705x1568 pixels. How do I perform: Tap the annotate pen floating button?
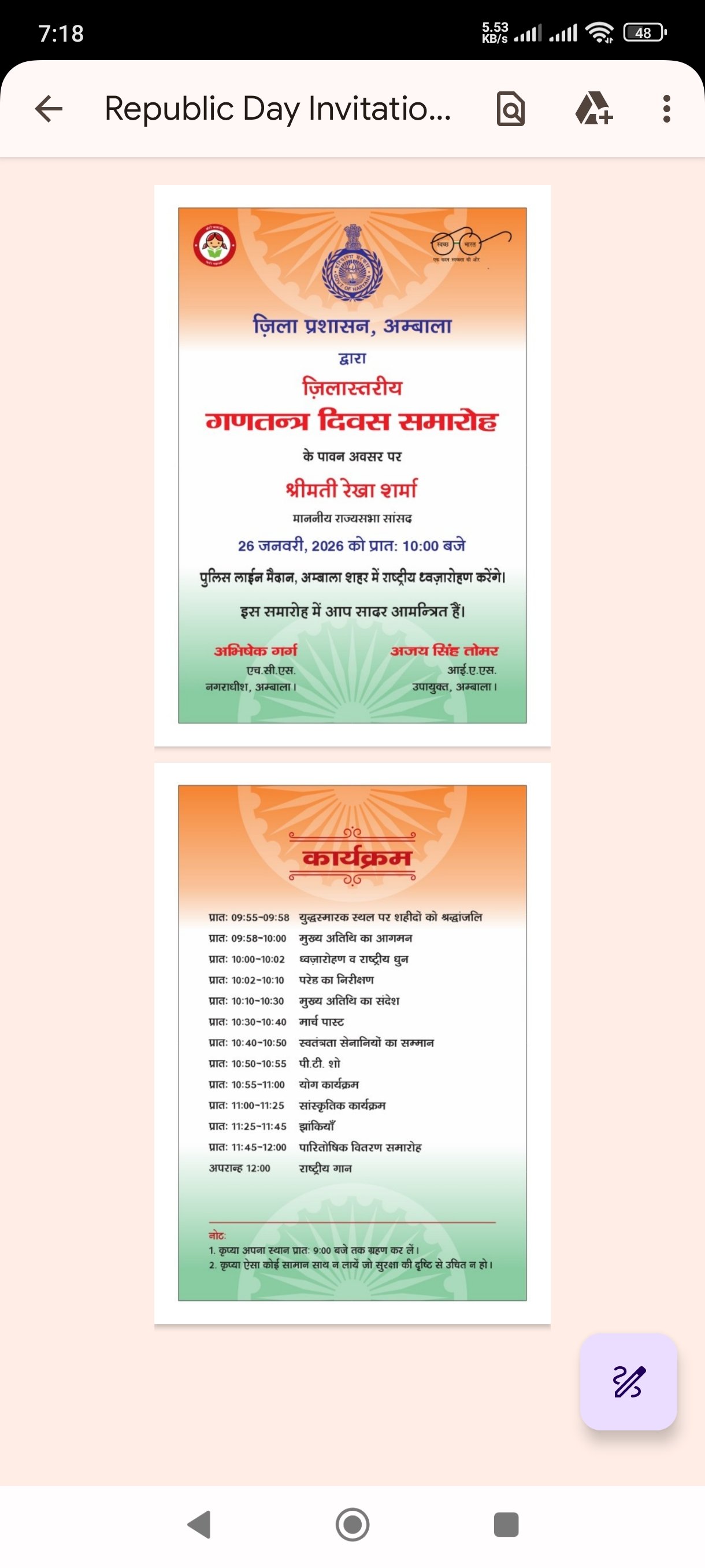tap(628, 1381)
